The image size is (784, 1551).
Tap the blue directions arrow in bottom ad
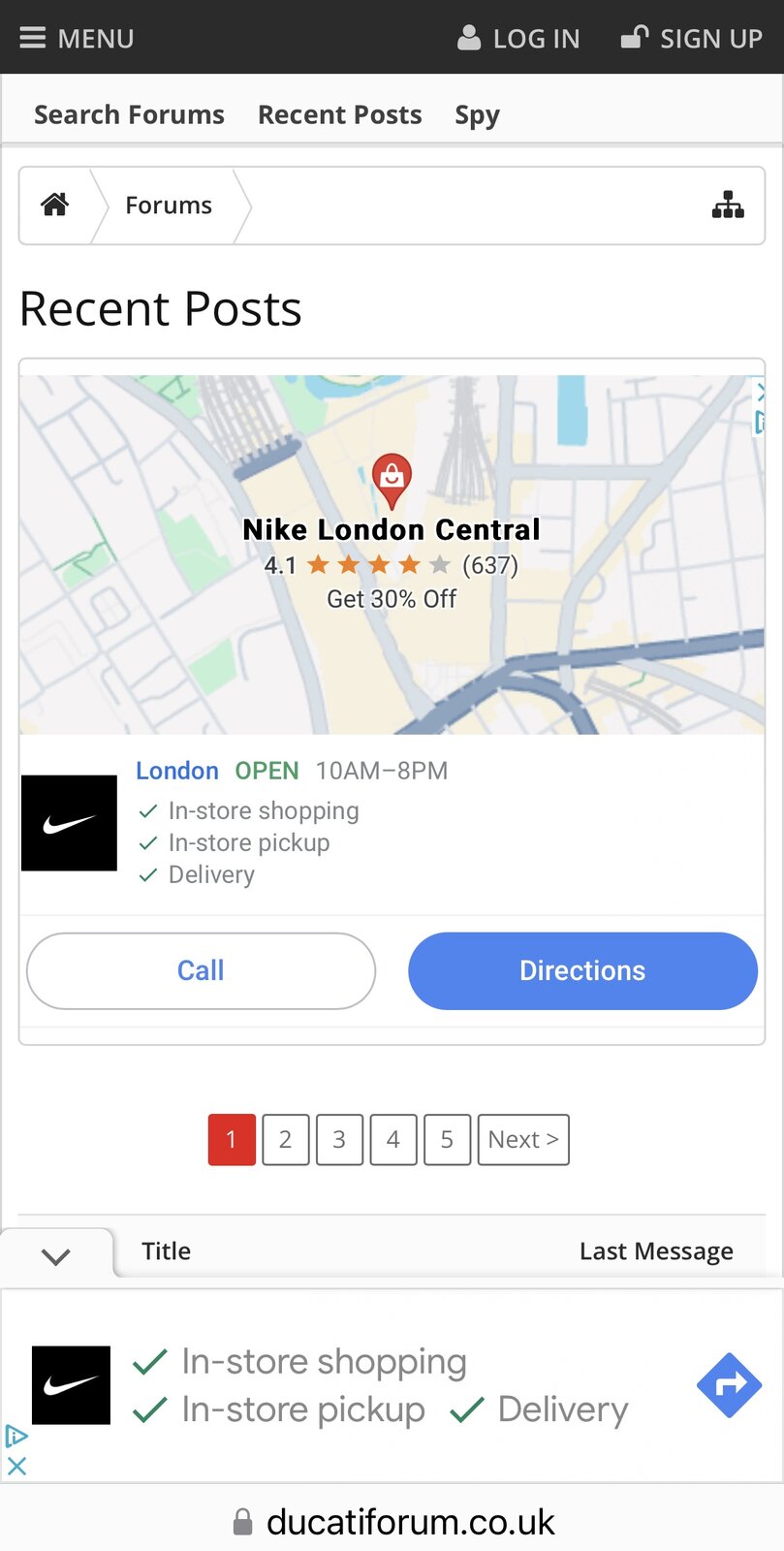pos(729,1384)
